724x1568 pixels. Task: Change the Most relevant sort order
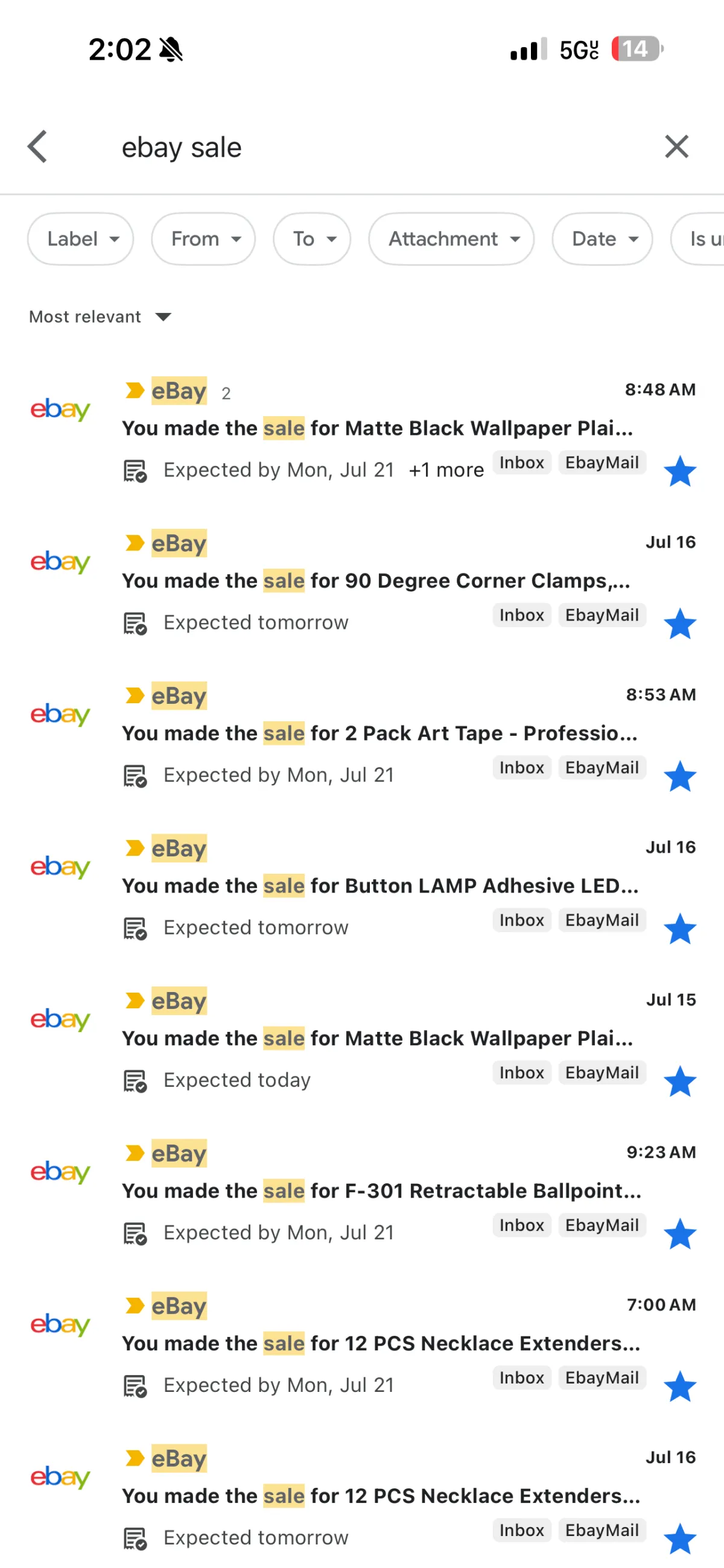coord(101,317)
